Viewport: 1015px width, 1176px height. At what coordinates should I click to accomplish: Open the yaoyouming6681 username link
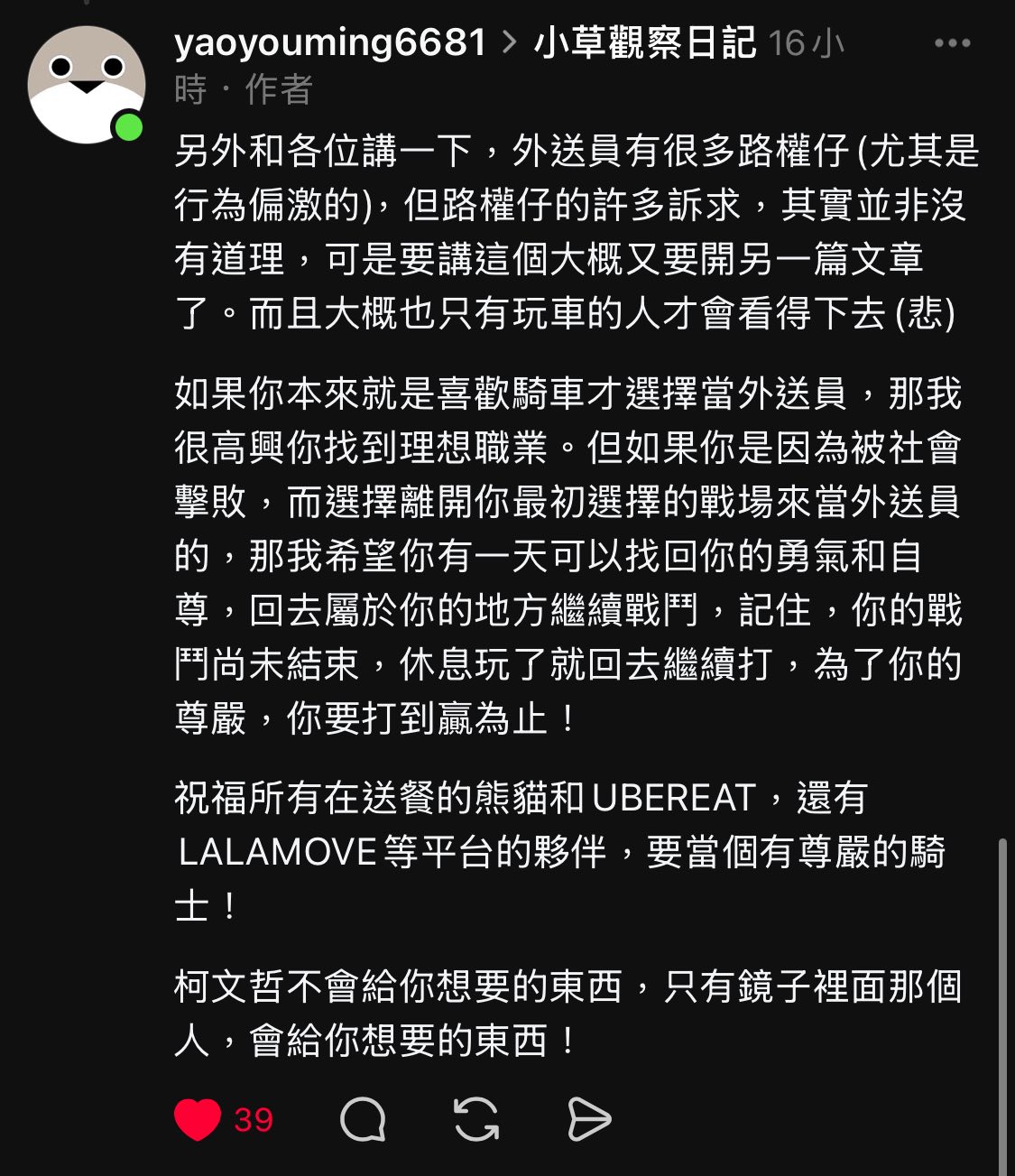[x=330, y=43]
